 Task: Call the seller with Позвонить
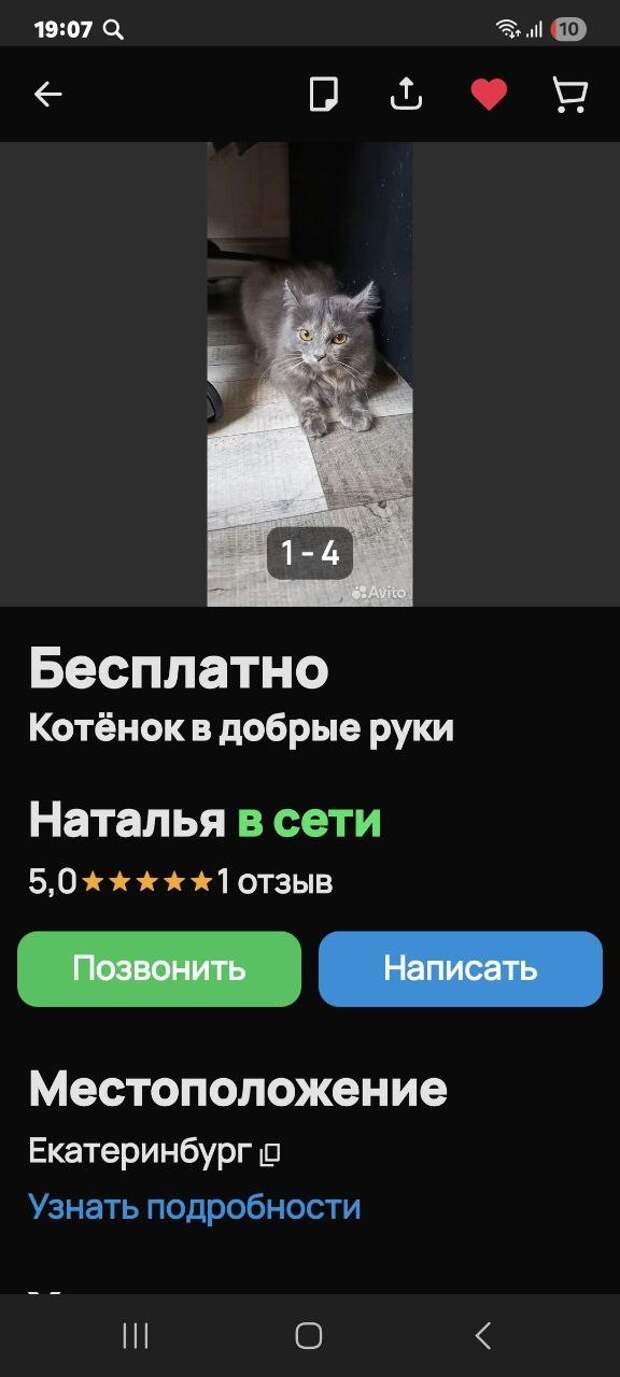pos(159,968)
